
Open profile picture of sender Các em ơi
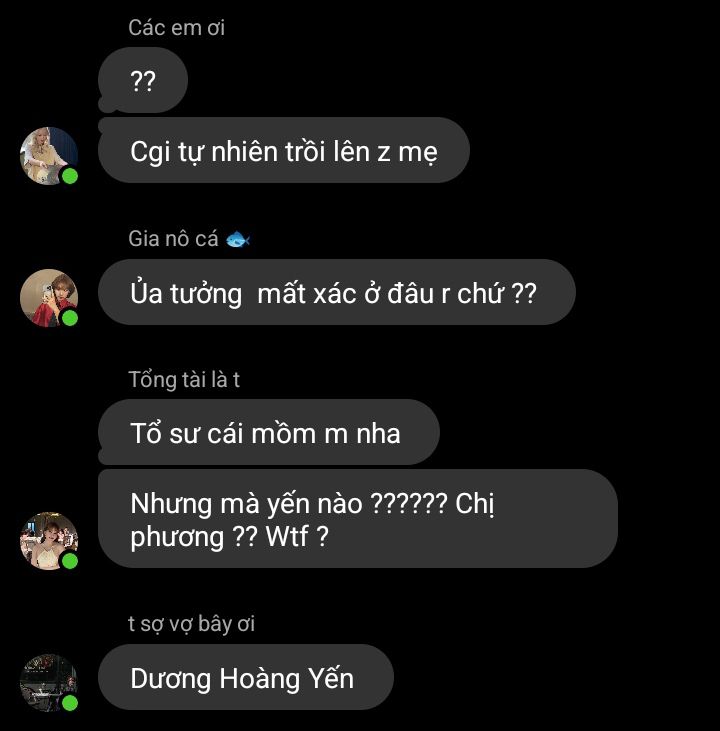[x=49, y=155]
